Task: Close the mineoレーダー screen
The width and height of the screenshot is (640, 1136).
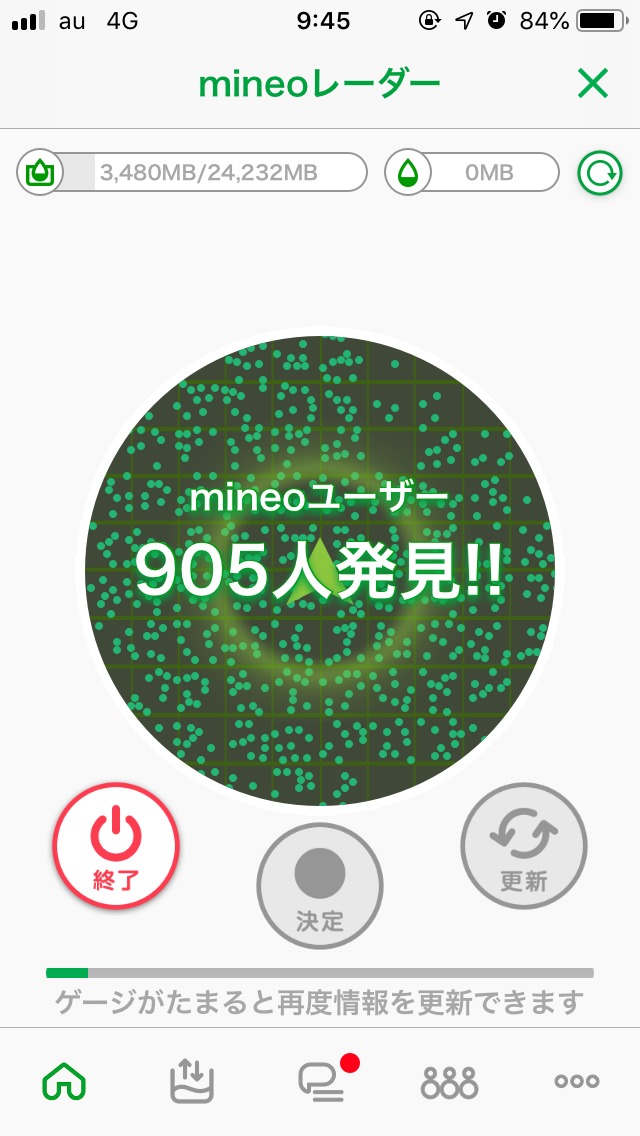Action: [x=593, y=85]
